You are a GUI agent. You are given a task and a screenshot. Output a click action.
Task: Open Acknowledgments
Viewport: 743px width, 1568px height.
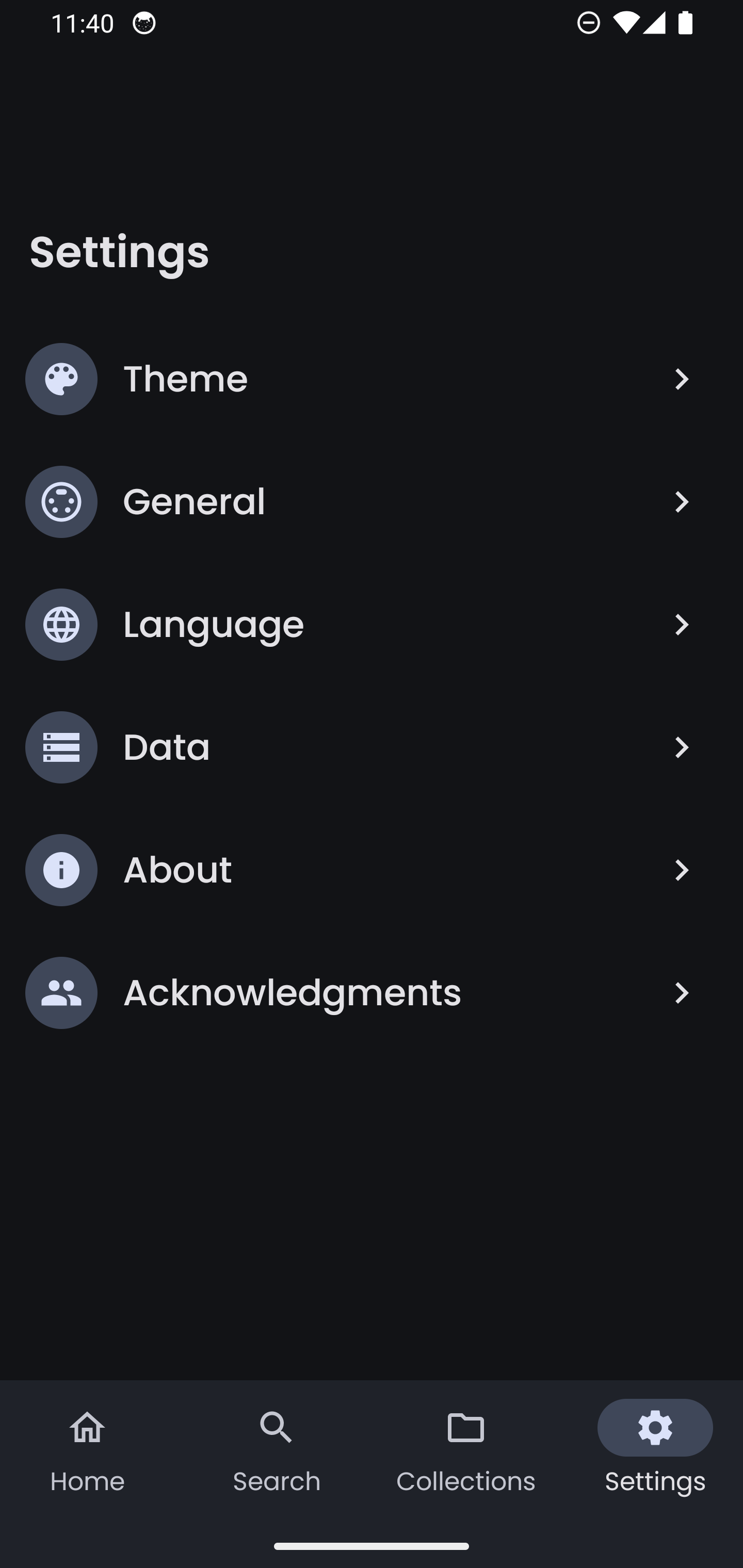(x=370, y=993)
